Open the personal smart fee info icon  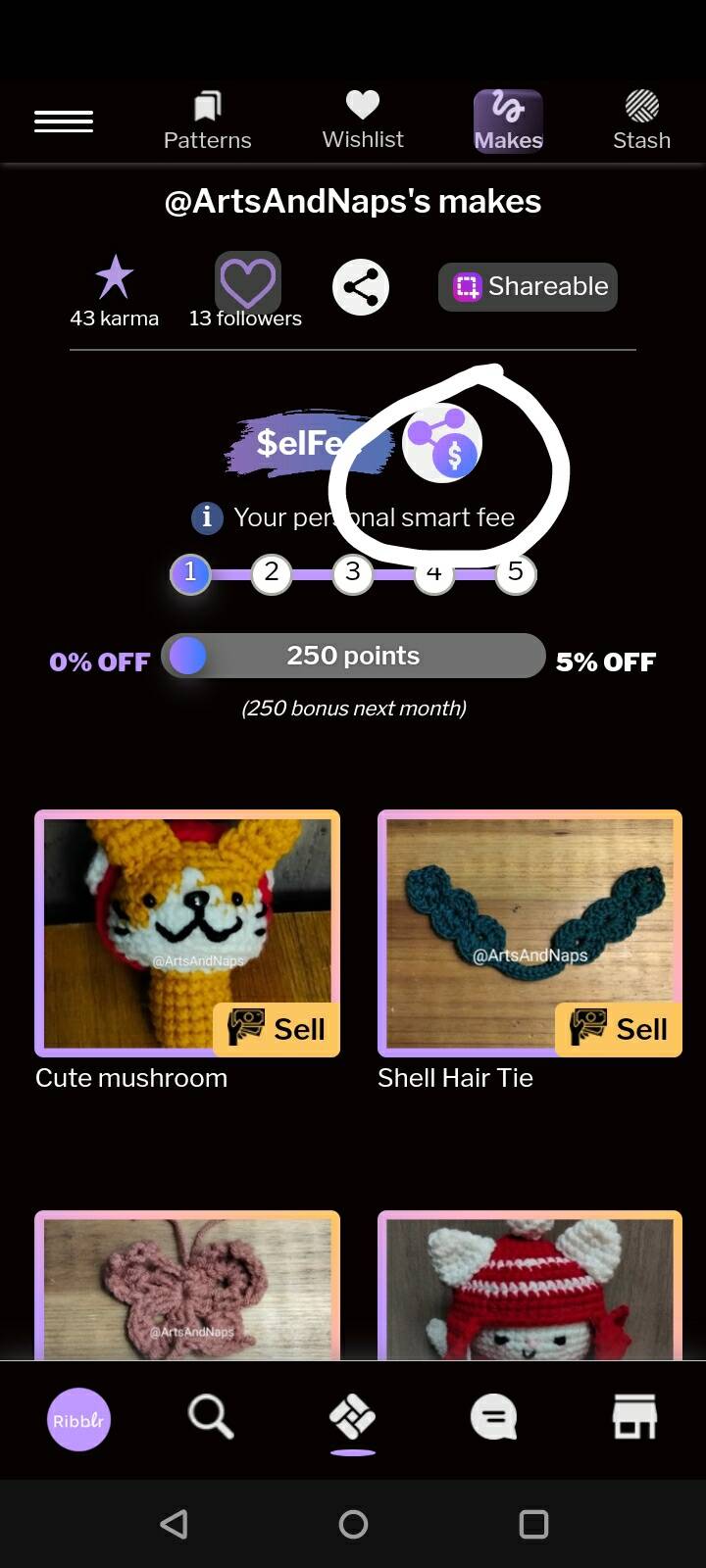pos(206,516)
